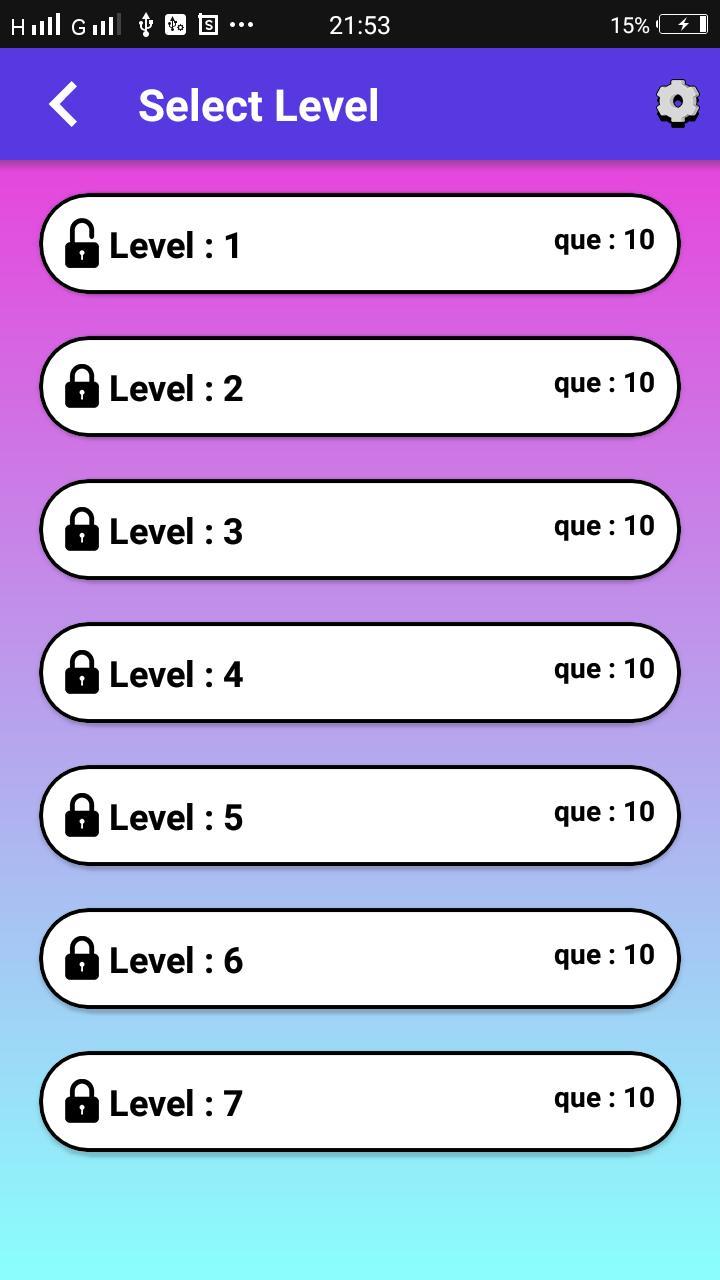Start Level : 1
Image resolution: width=720 pixels, height=1280 pixels.
point(360,244)
